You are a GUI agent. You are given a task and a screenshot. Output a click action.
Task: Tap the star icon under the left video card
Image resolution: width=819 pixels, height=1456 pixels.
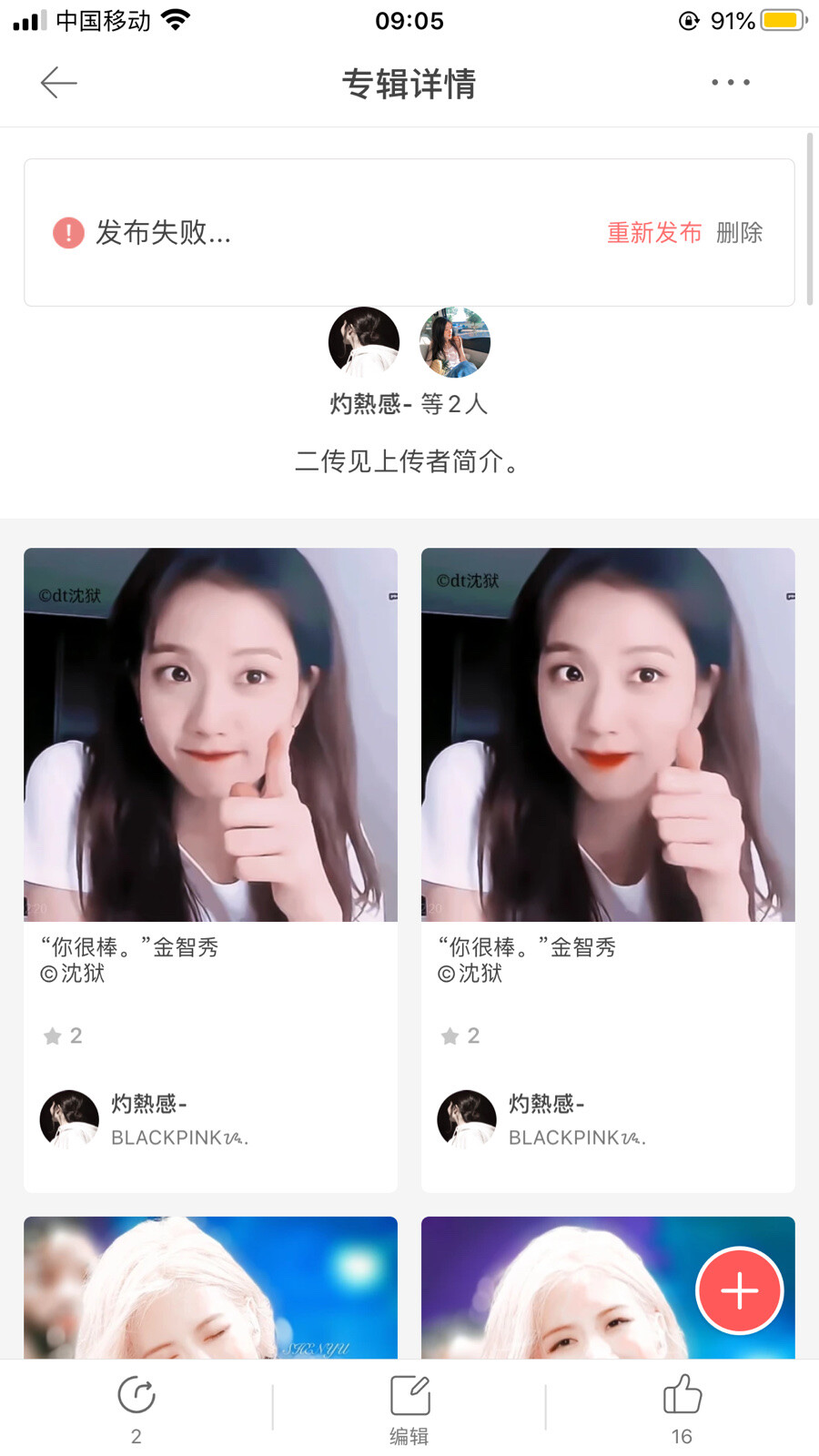50,1035
